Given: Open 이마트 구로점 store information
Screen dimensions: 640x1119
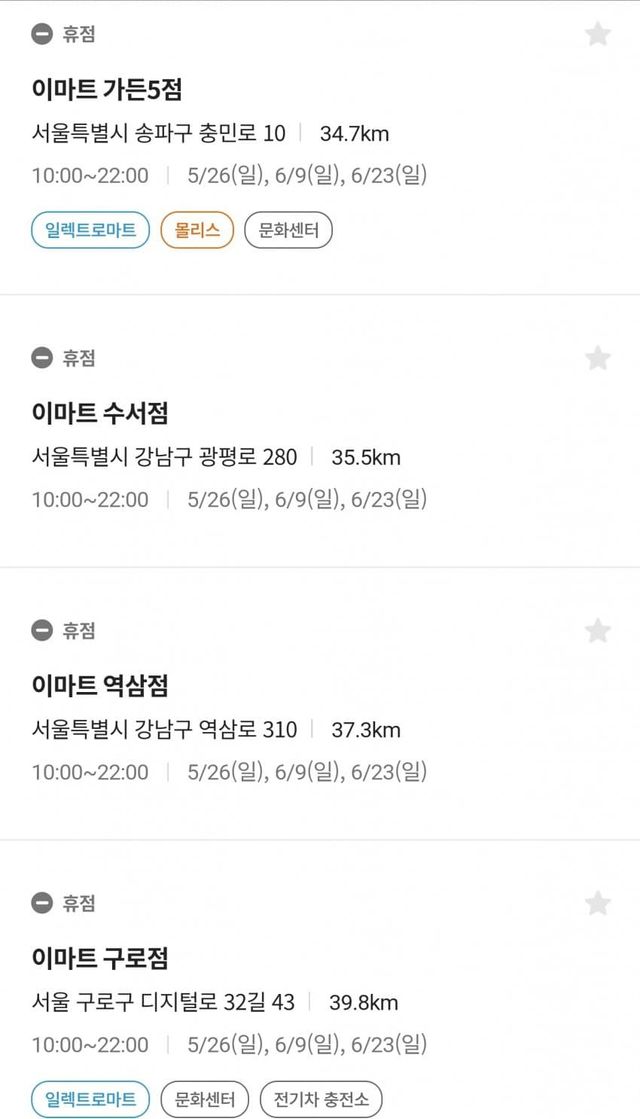Looking at the screenshot, I should (100, 959).
